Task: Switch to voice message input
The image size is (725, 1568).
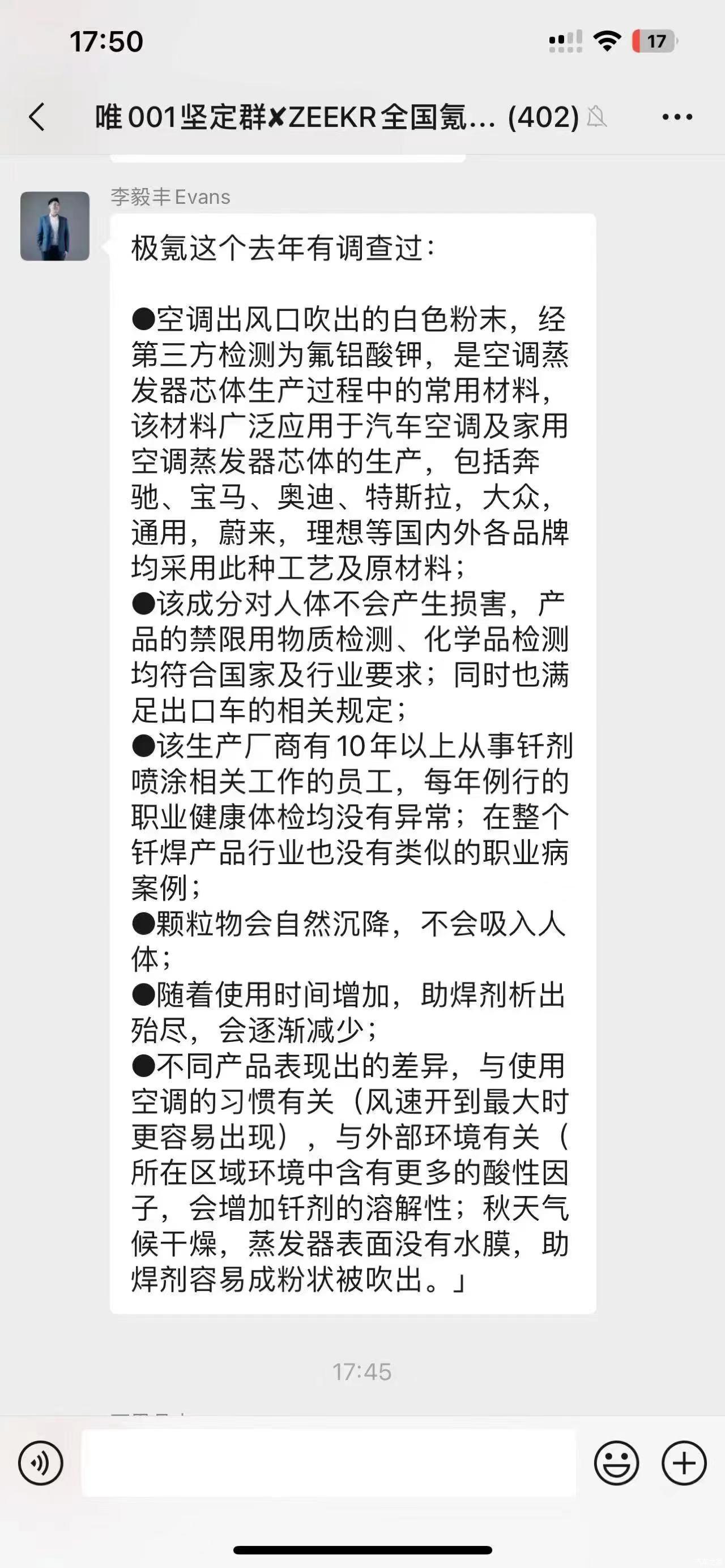Action: coord(41,1463)
